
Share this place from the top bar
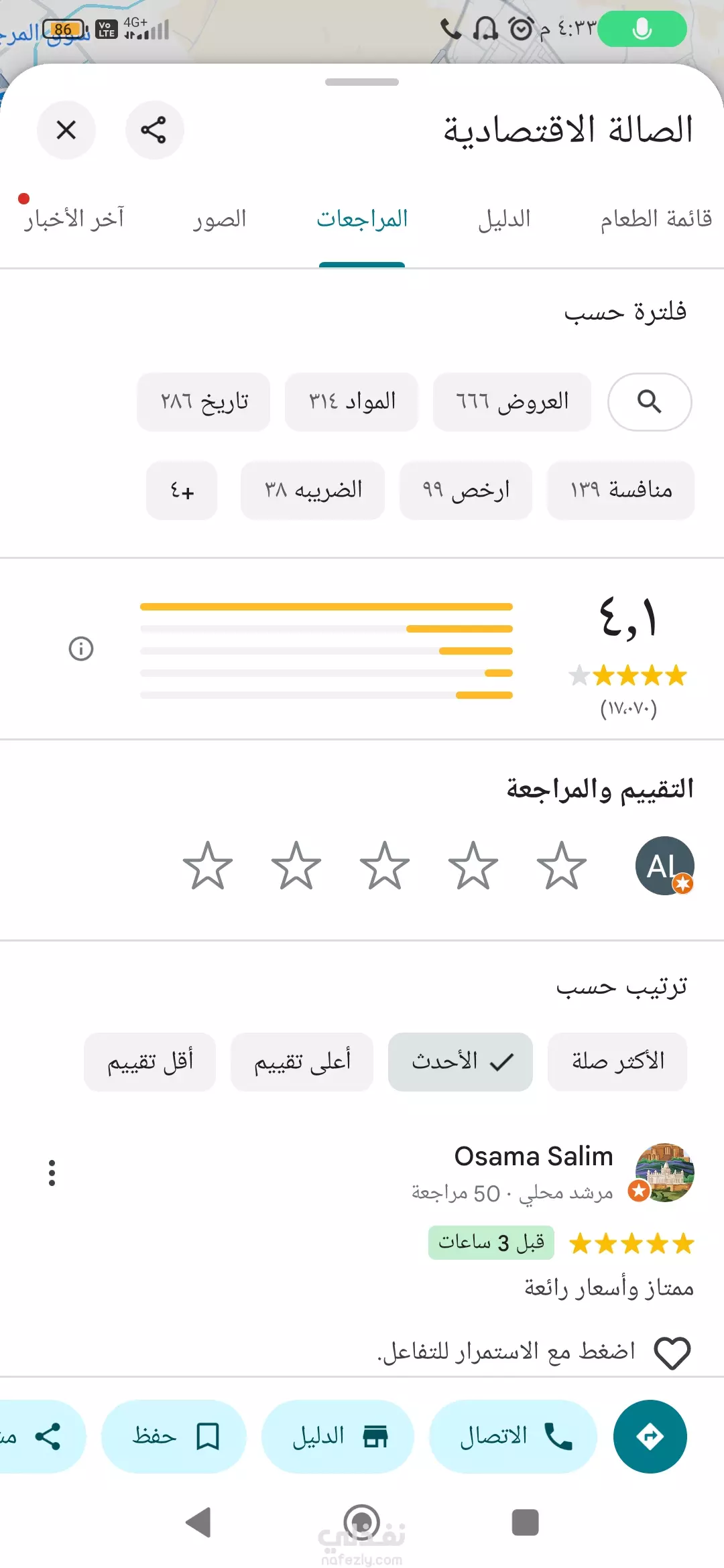tap(154, 130)
